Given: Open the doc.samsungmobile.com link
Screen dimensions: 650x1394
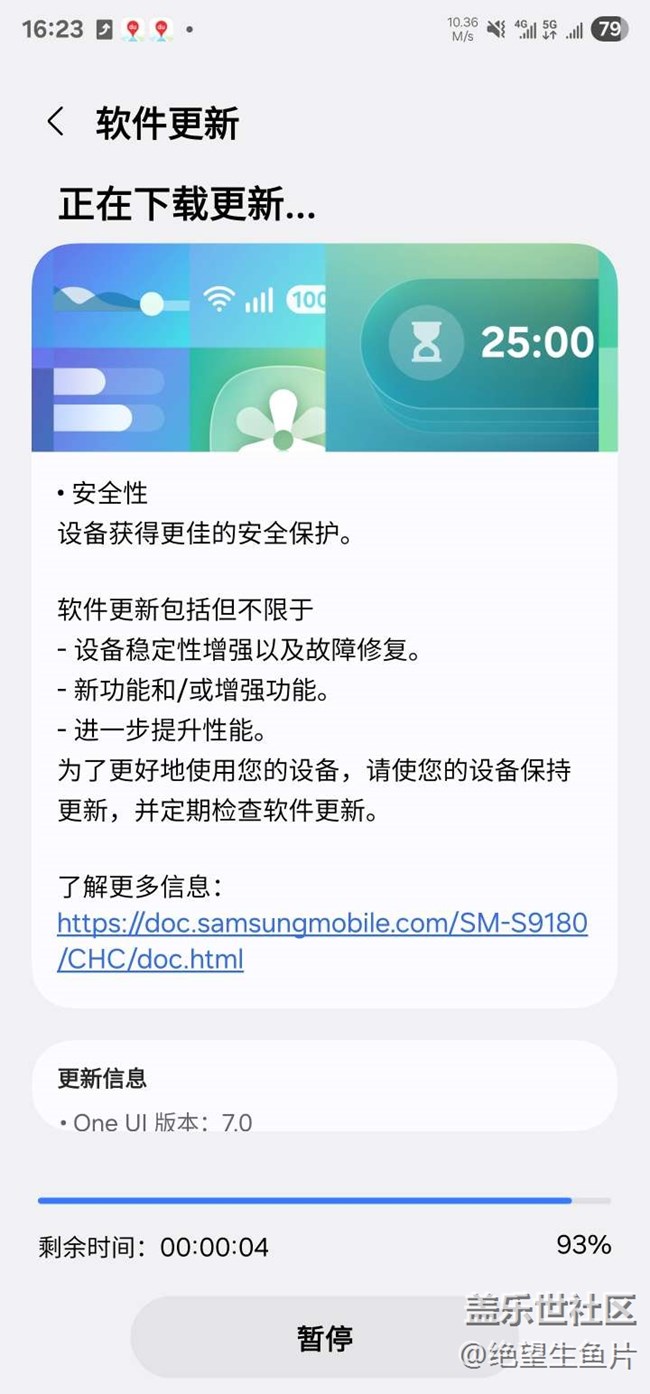Looking at the screenshot, I should pos(322,940).
